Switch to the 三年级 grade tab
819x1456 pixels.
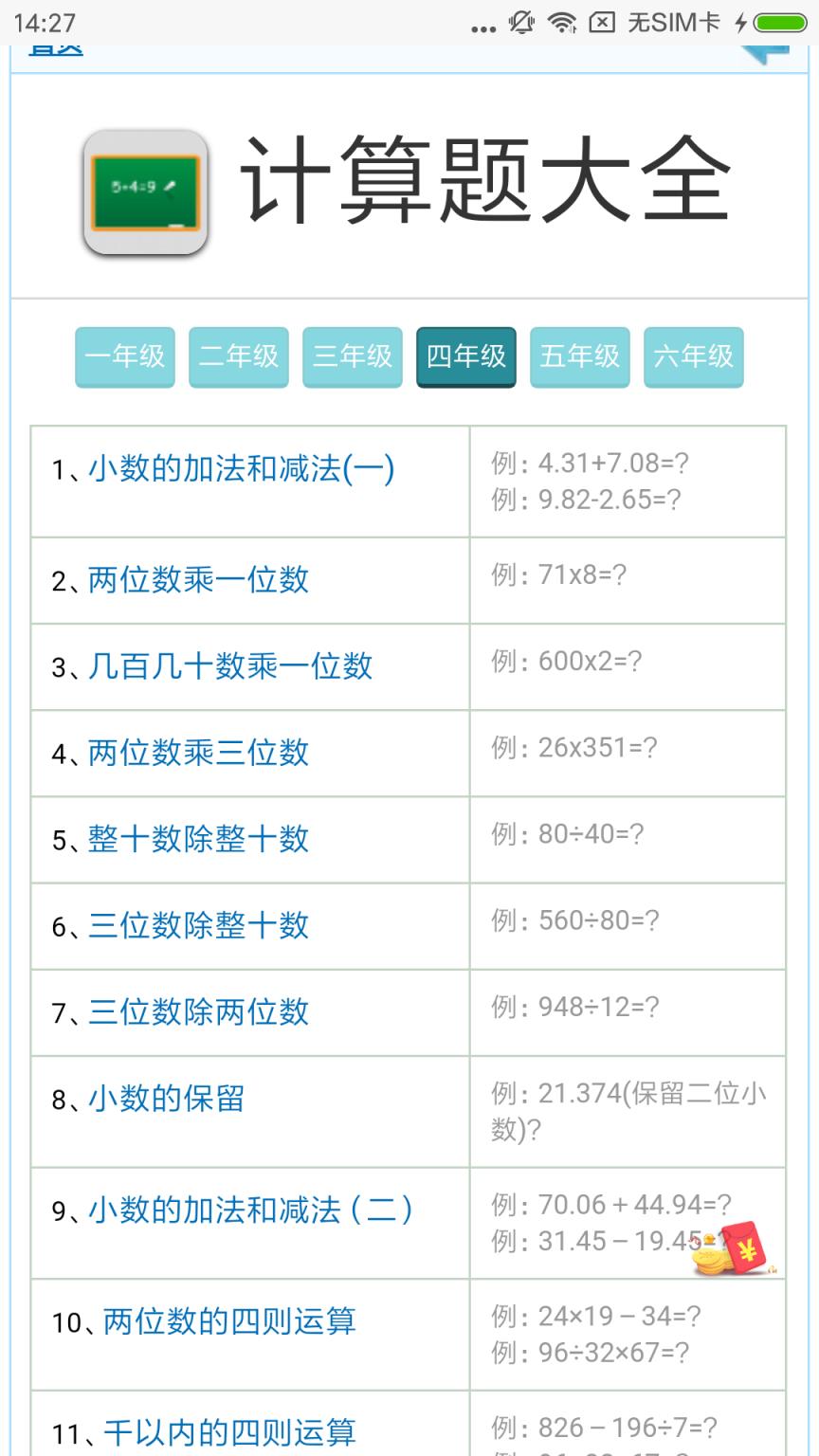352,356
